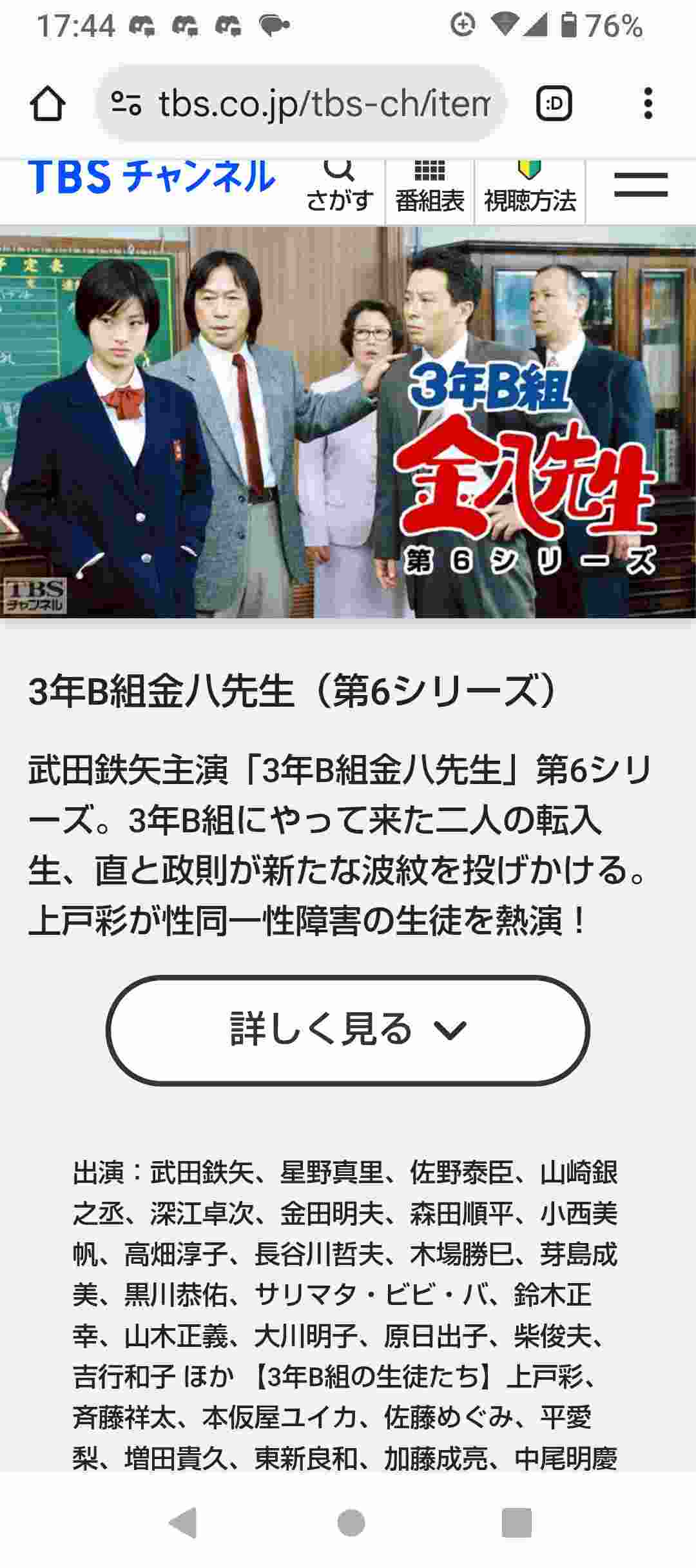Image resolution: width=696 pixels, height=1568 pixels.
Task: Open the browser tab switcher
Action: tap(554, 104)
